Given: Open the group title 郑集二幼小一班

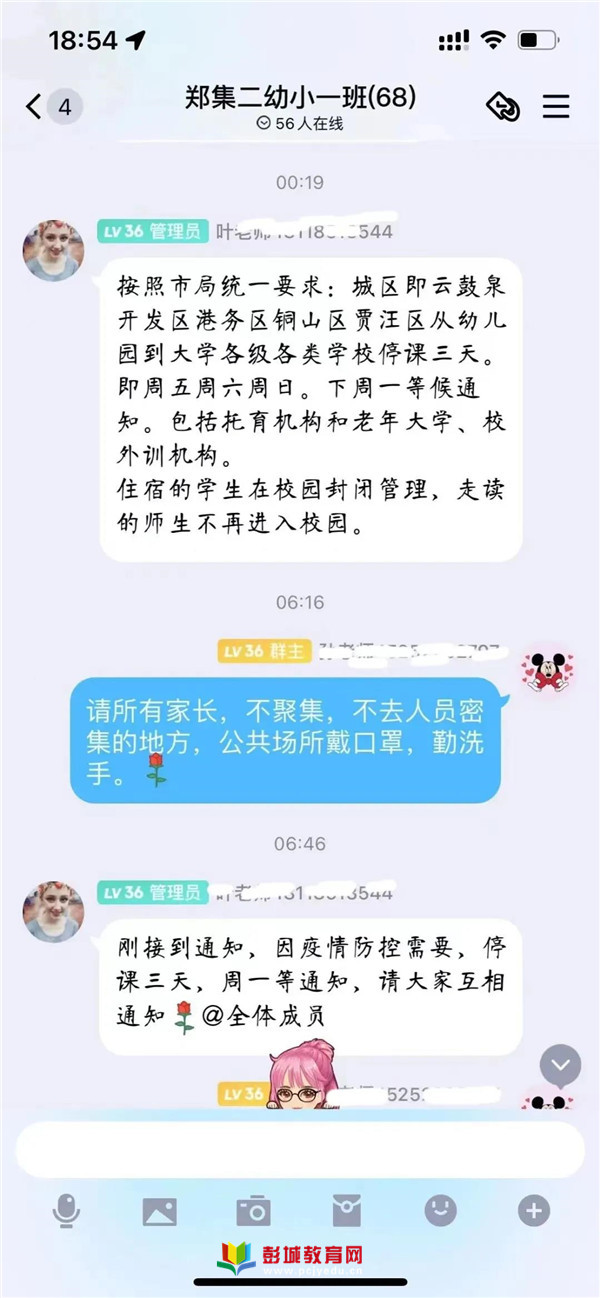Looking at the screenshot, I should (300, 97).
